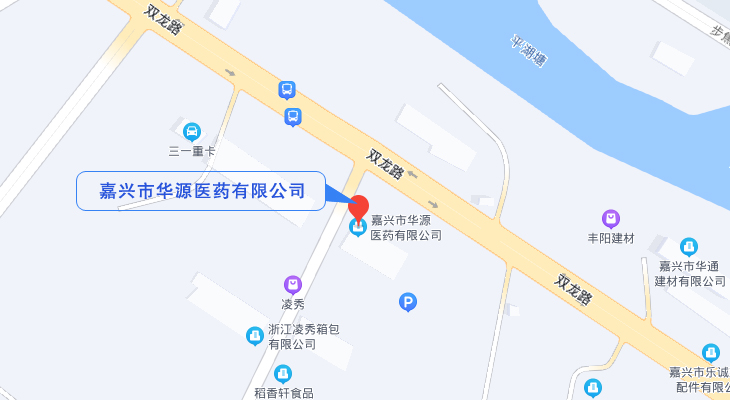Open the 嘉兴市华源医药有限公司 callout label
730x400 pixels.
[201, 191]
